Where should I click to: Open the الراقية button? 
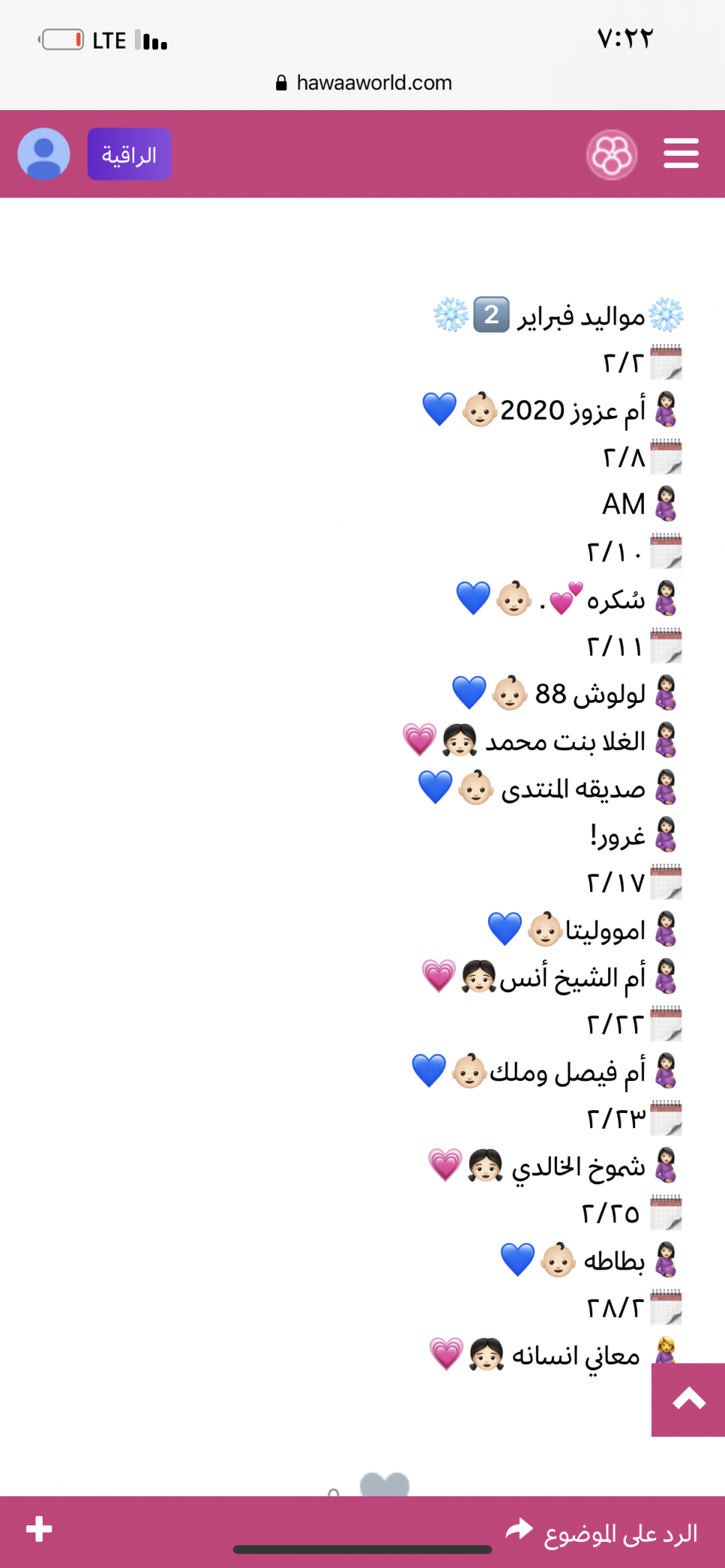pyautogui.click(x=129, y=154)
